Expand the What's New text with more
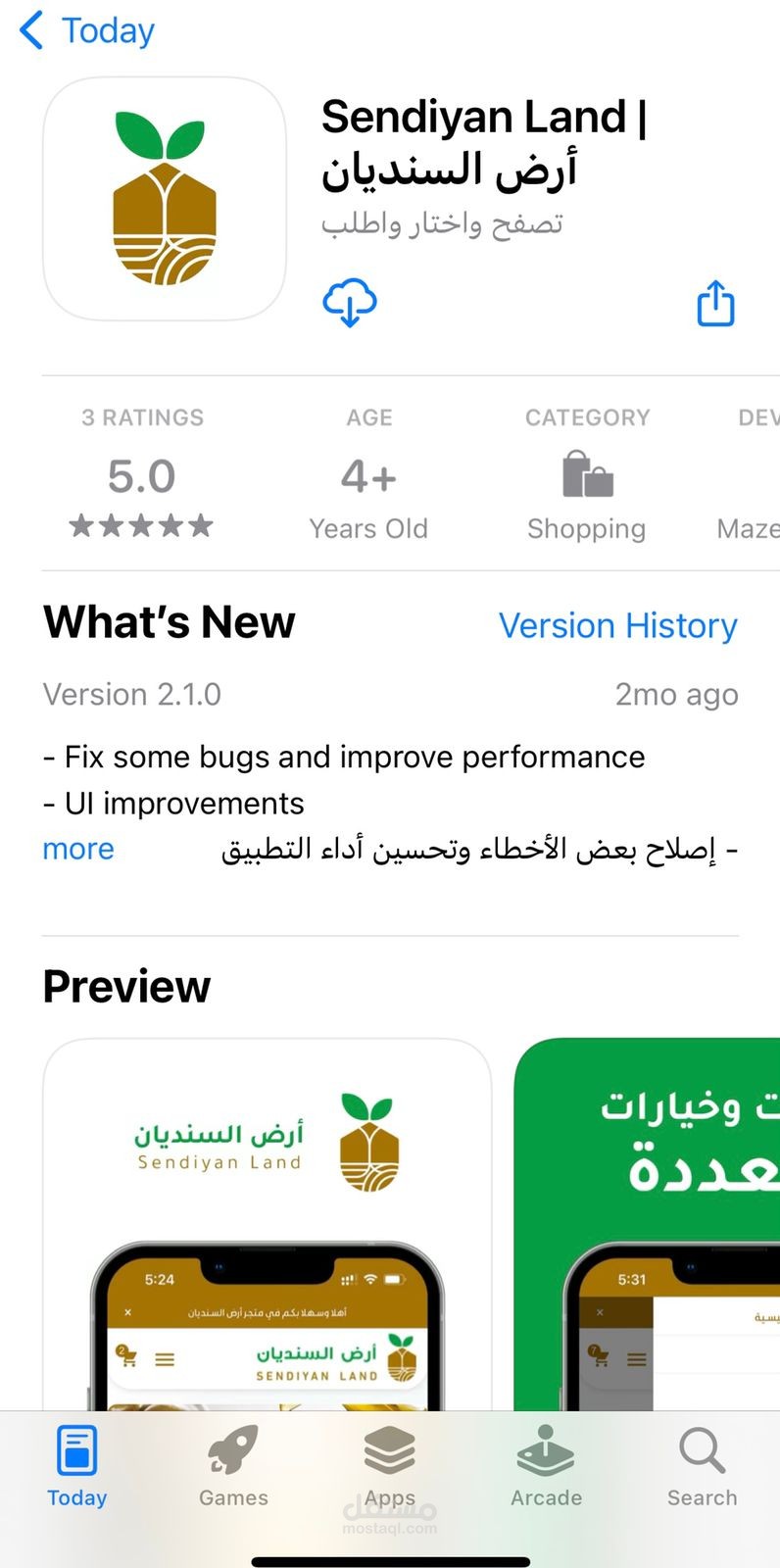The height and width of the screenshot is (1568, 780). coord(78,849)
